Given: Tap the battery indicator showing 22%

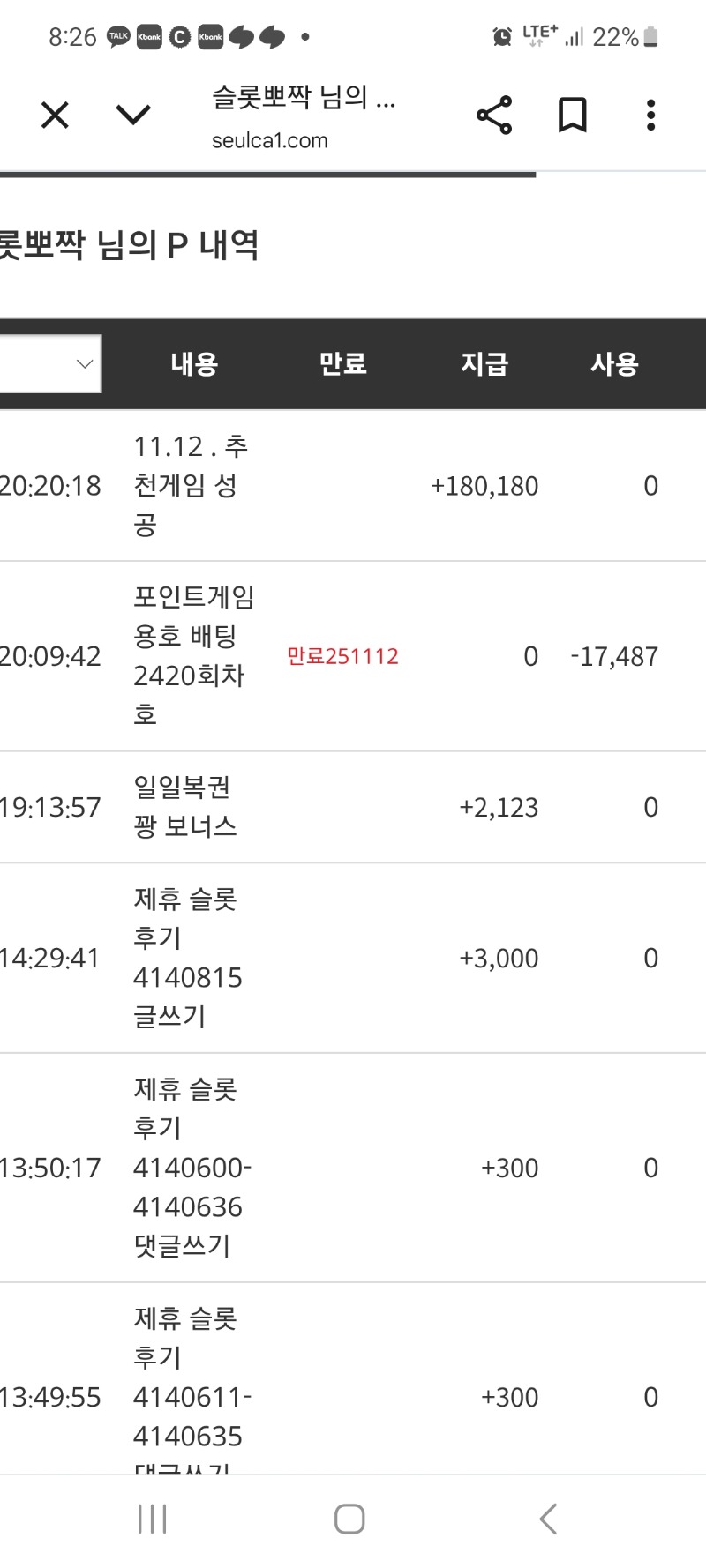Looking at the screenshot, I should 623,36.
